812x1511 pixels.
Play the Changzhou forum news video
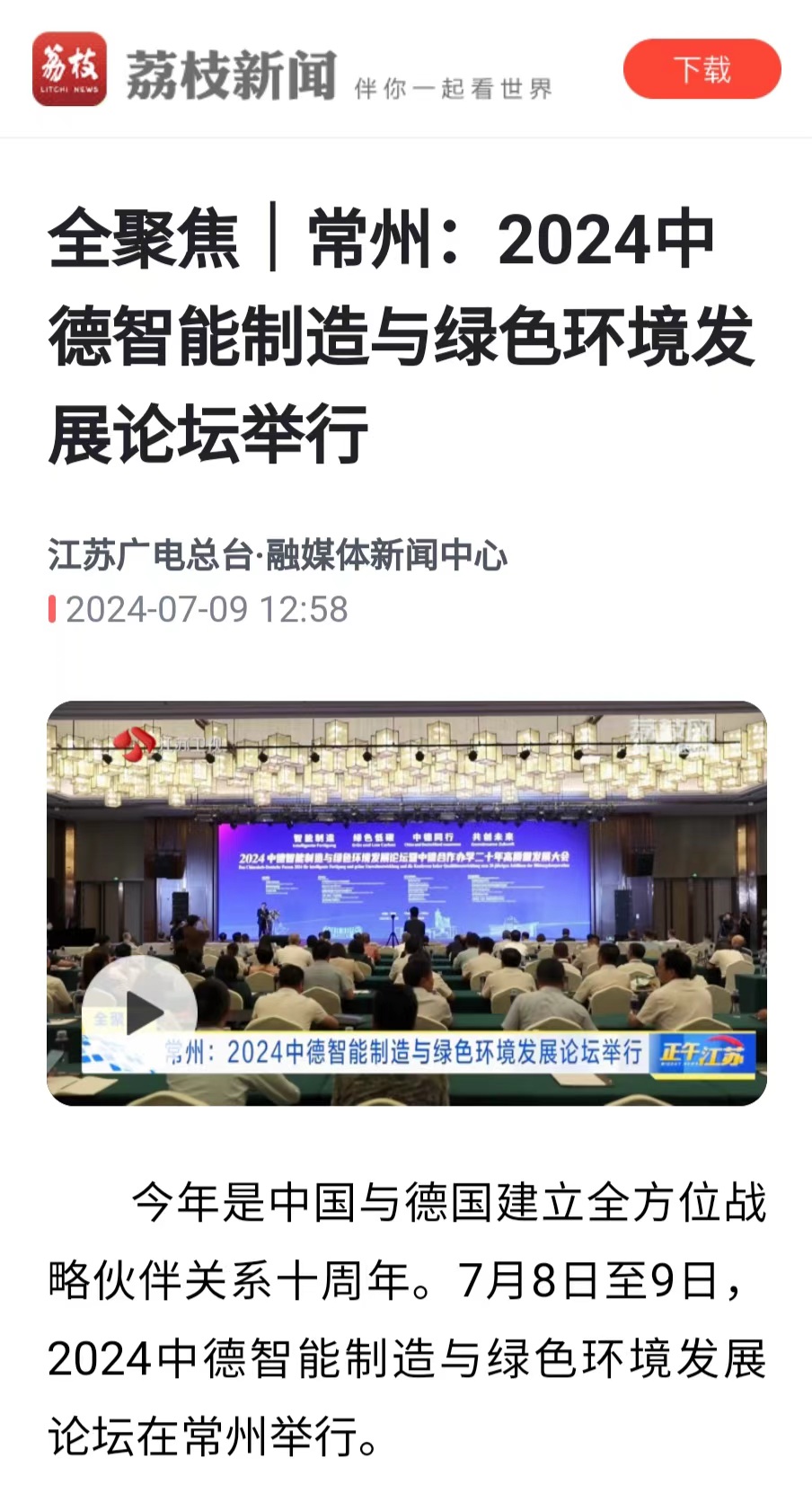[x=141, y=1012]
